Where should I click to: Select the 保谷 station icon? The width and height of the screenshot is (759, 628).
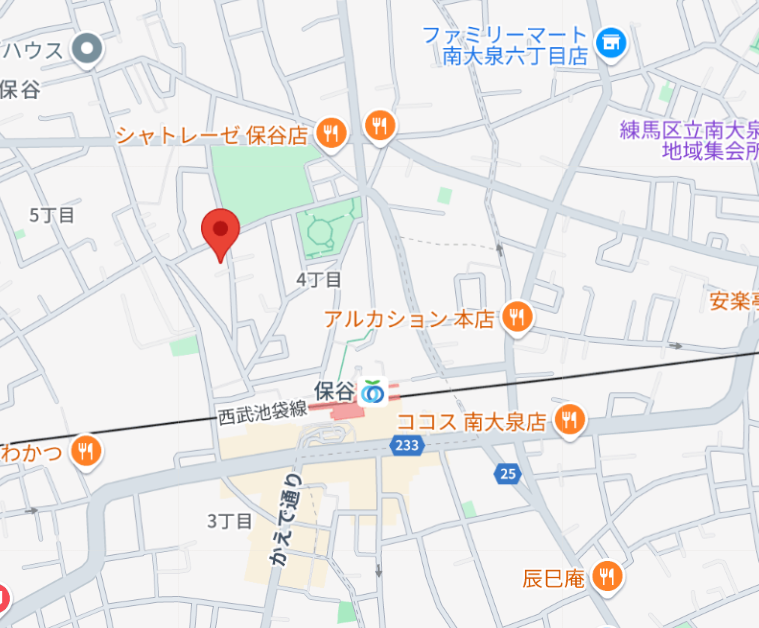pos(374,390)
